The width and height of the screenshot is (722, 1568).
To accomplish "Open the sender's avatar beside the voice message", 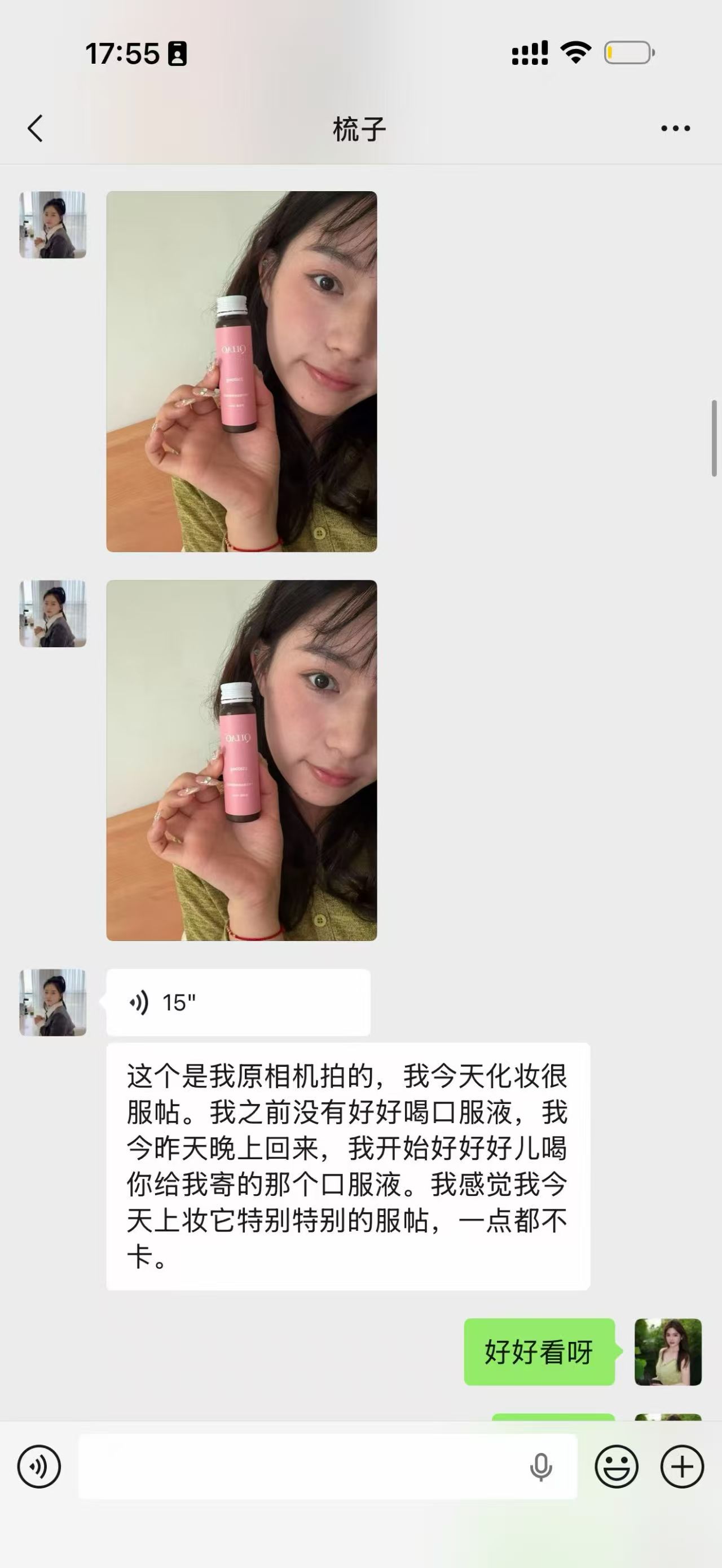I will [x=53, y=1002].
